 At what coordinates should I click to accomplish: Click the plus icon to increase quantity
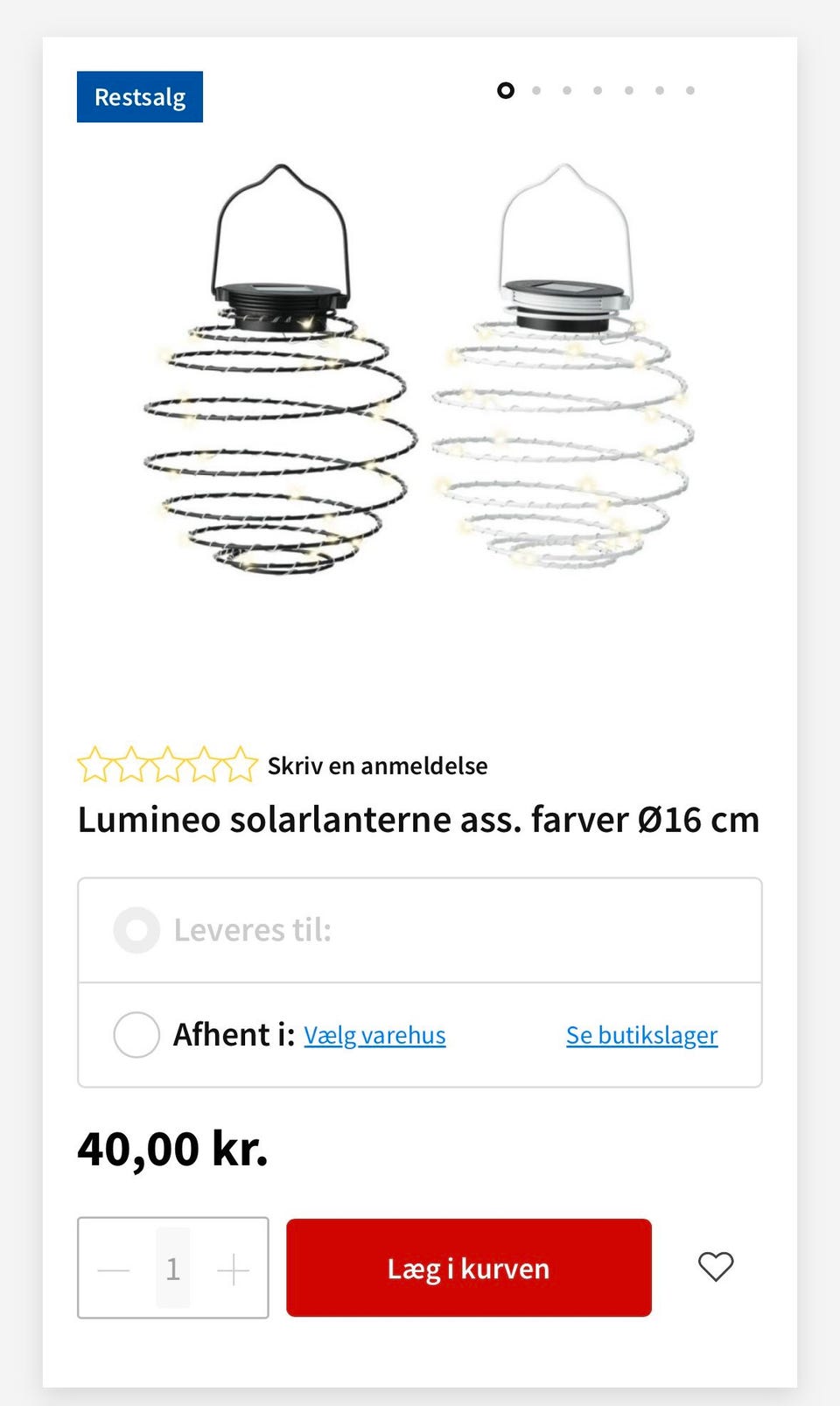[233, 1268]
